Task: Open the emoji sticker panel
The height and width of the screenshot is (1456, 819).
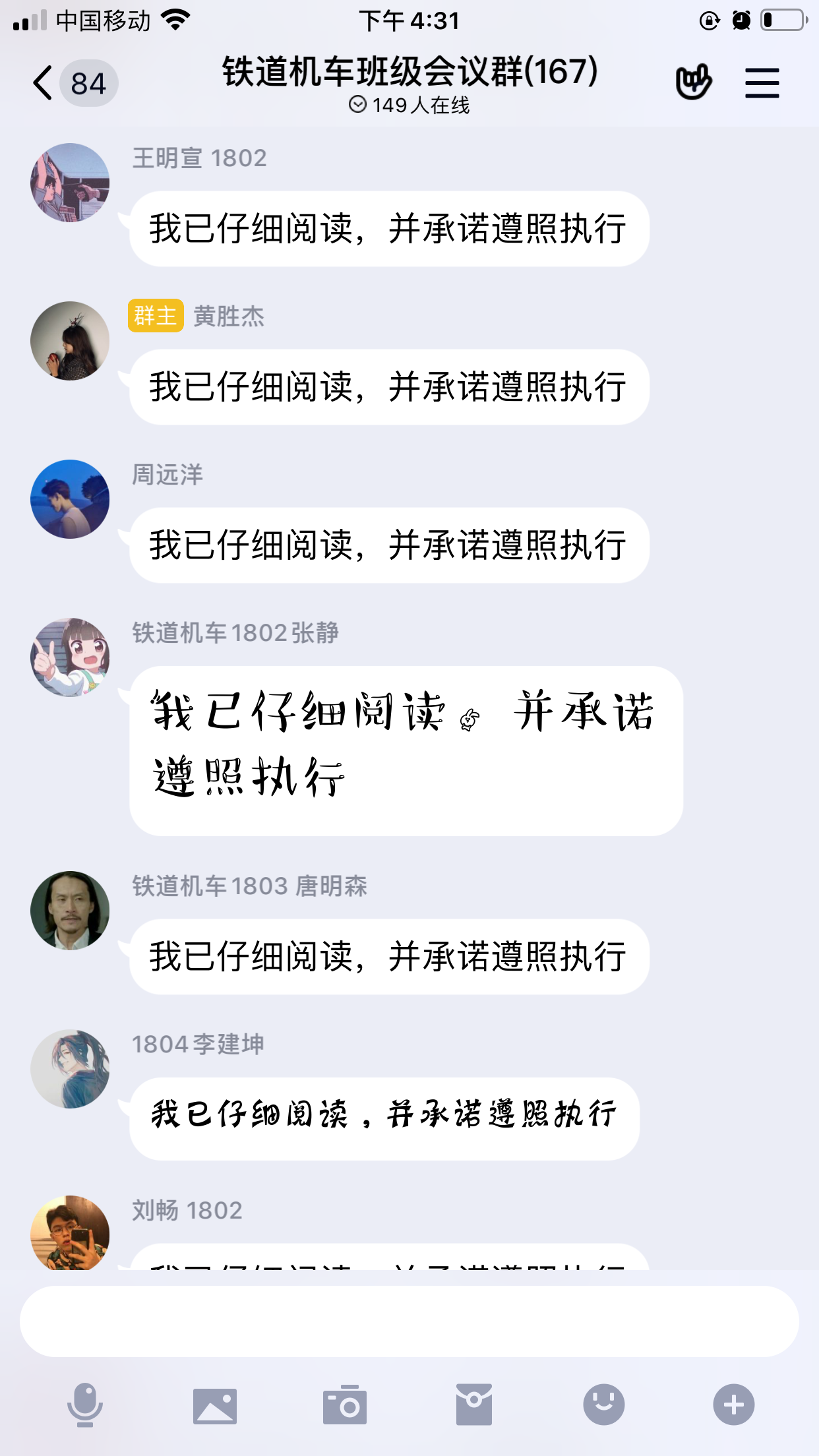Action: pos(603,1405)
